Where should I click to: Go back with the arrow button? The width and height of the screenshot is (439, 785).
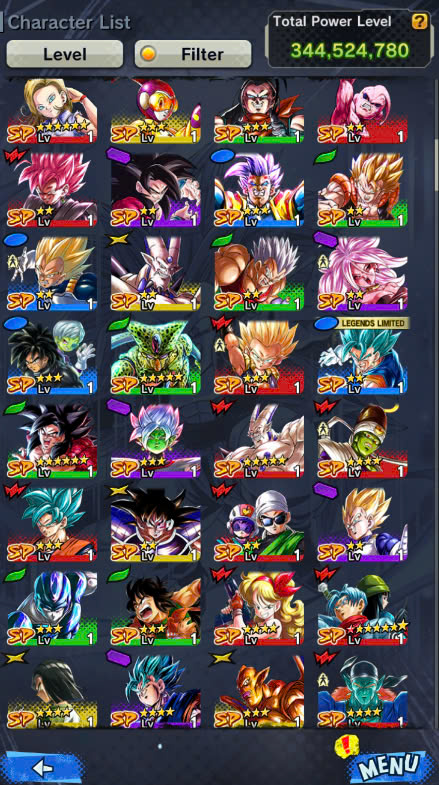click(41, 767)
